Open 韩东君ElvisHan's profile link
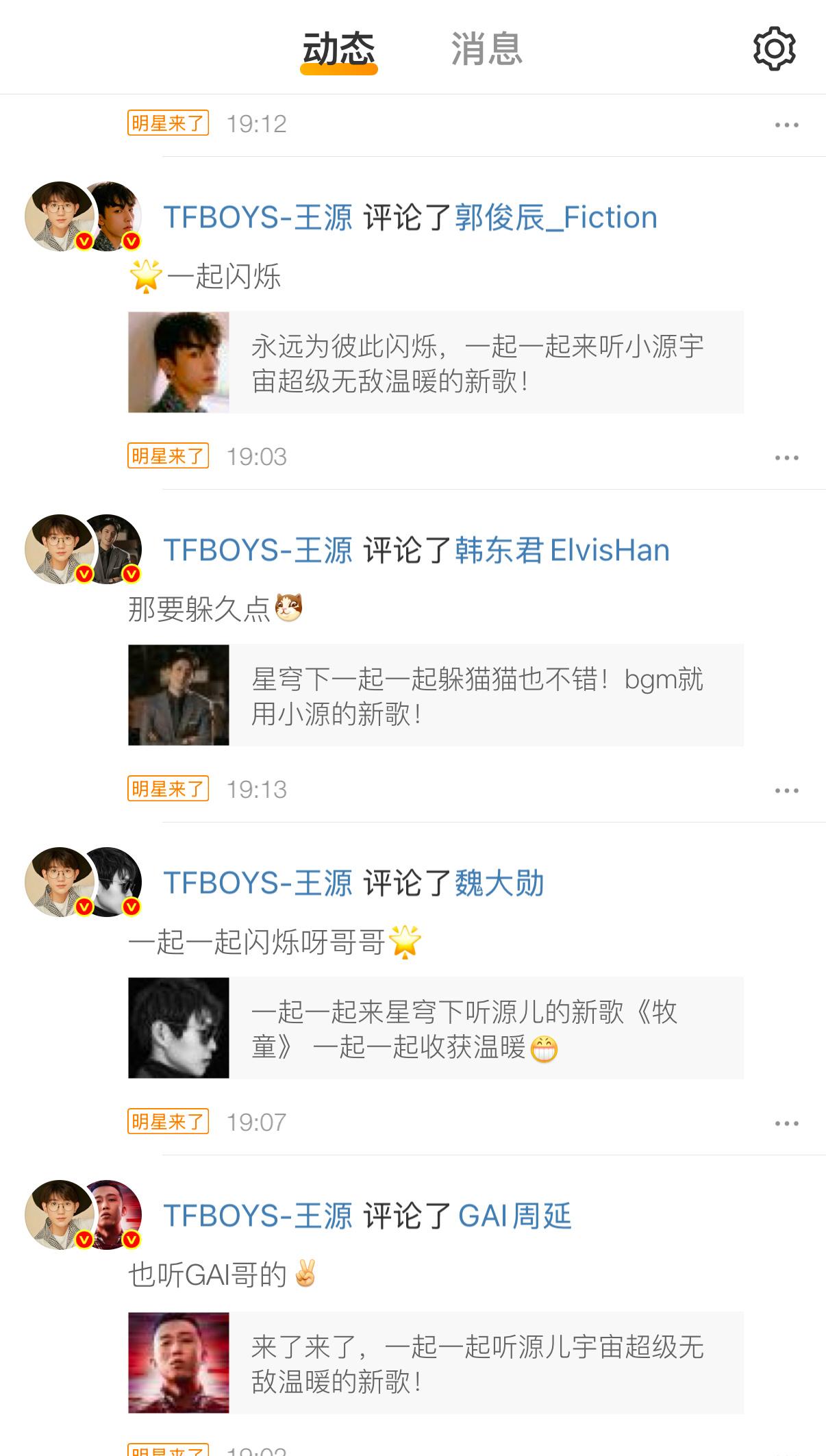 (562, 551)
